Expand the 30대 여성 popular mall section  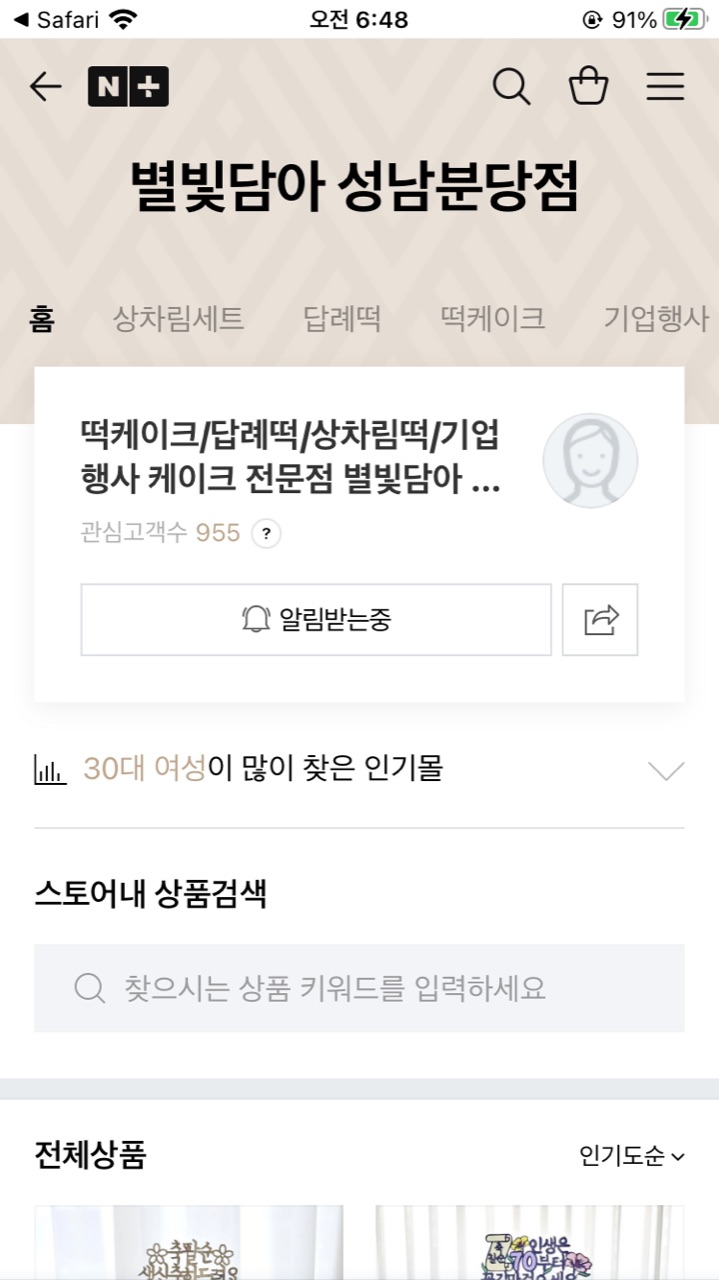click(x=665, y=770)
